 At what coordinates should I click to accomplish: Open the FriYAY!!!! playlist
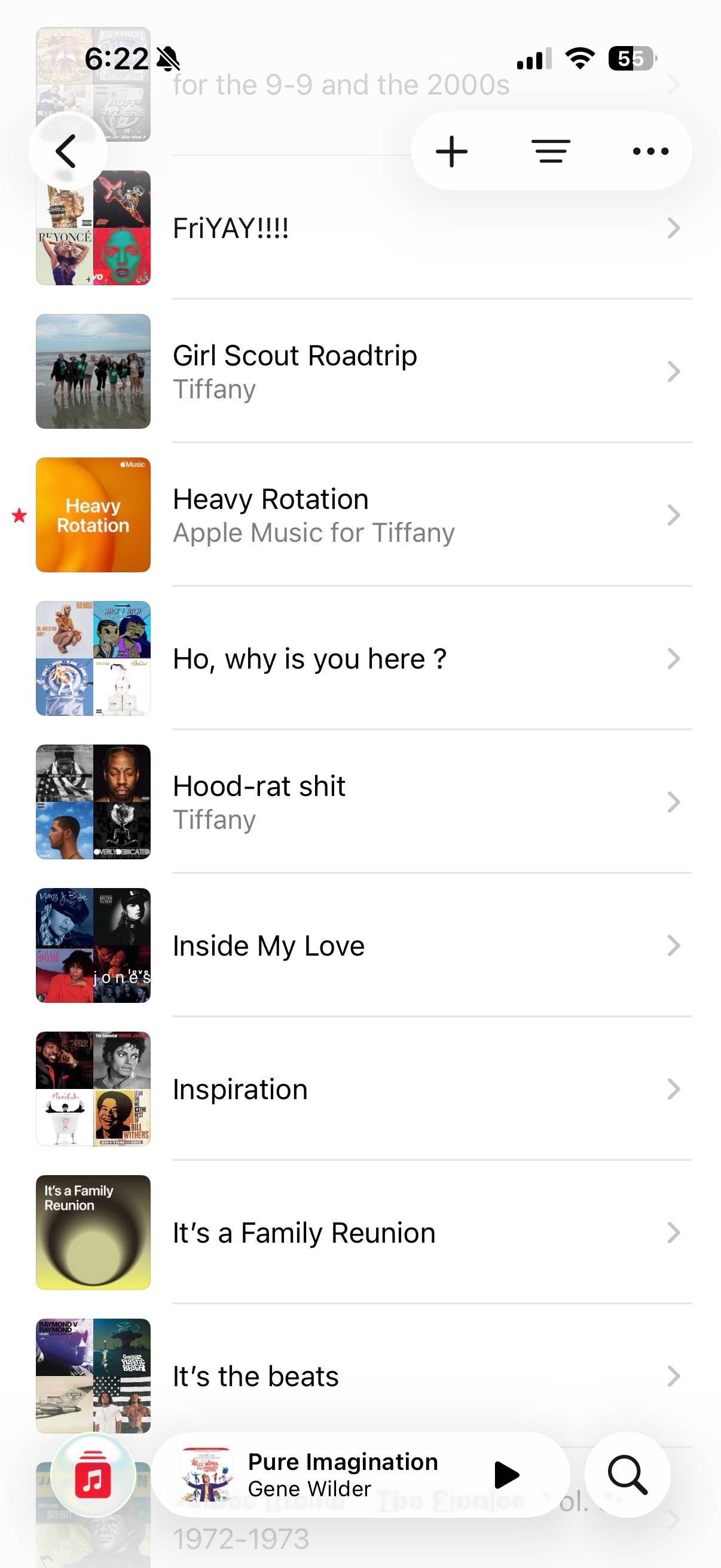364,228
